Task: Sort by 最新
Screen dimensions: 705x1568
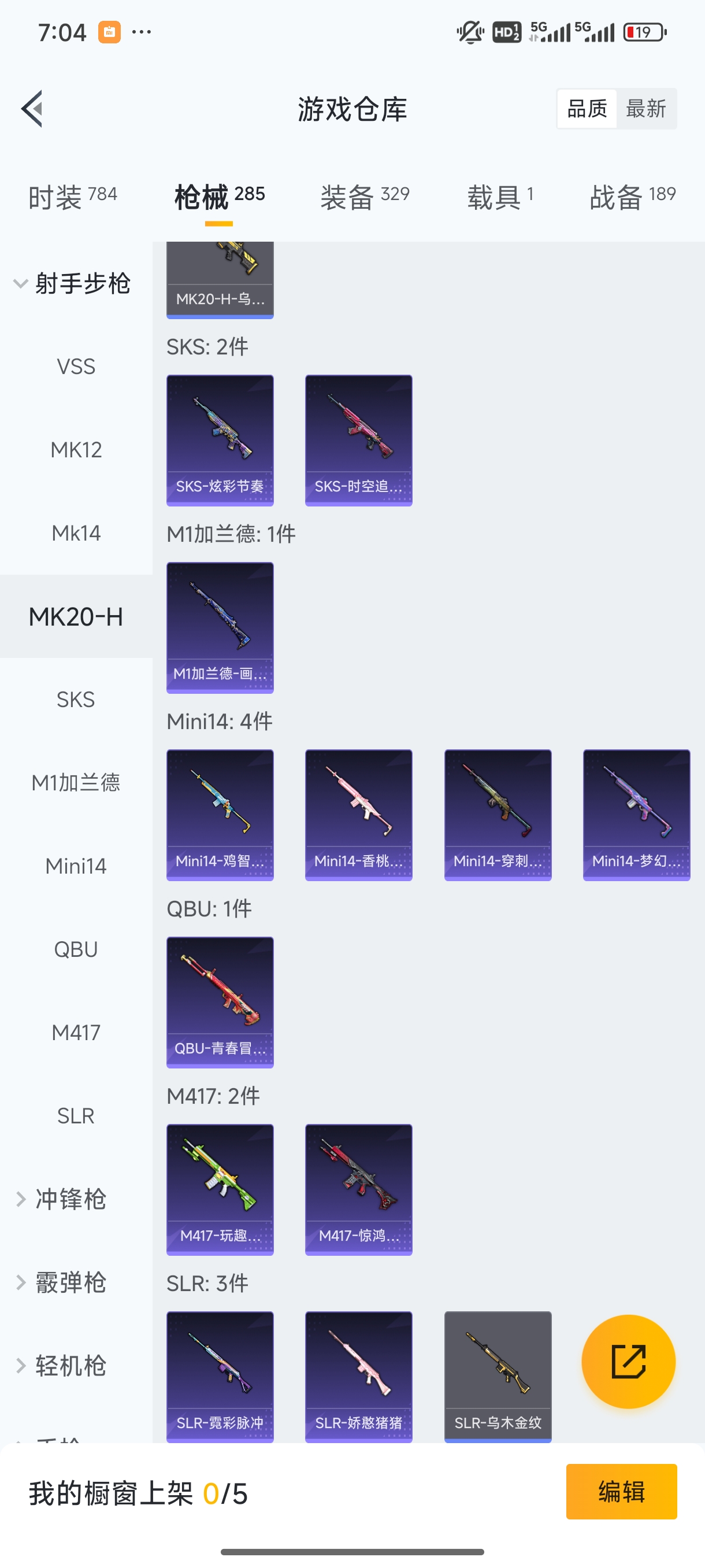Action: pos(646,109)
